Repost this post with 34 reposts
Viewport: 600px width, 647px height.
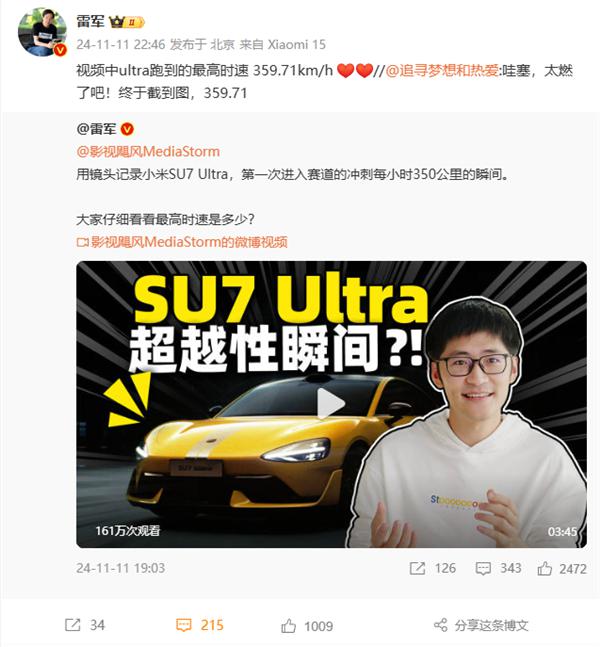click(84, 625)
